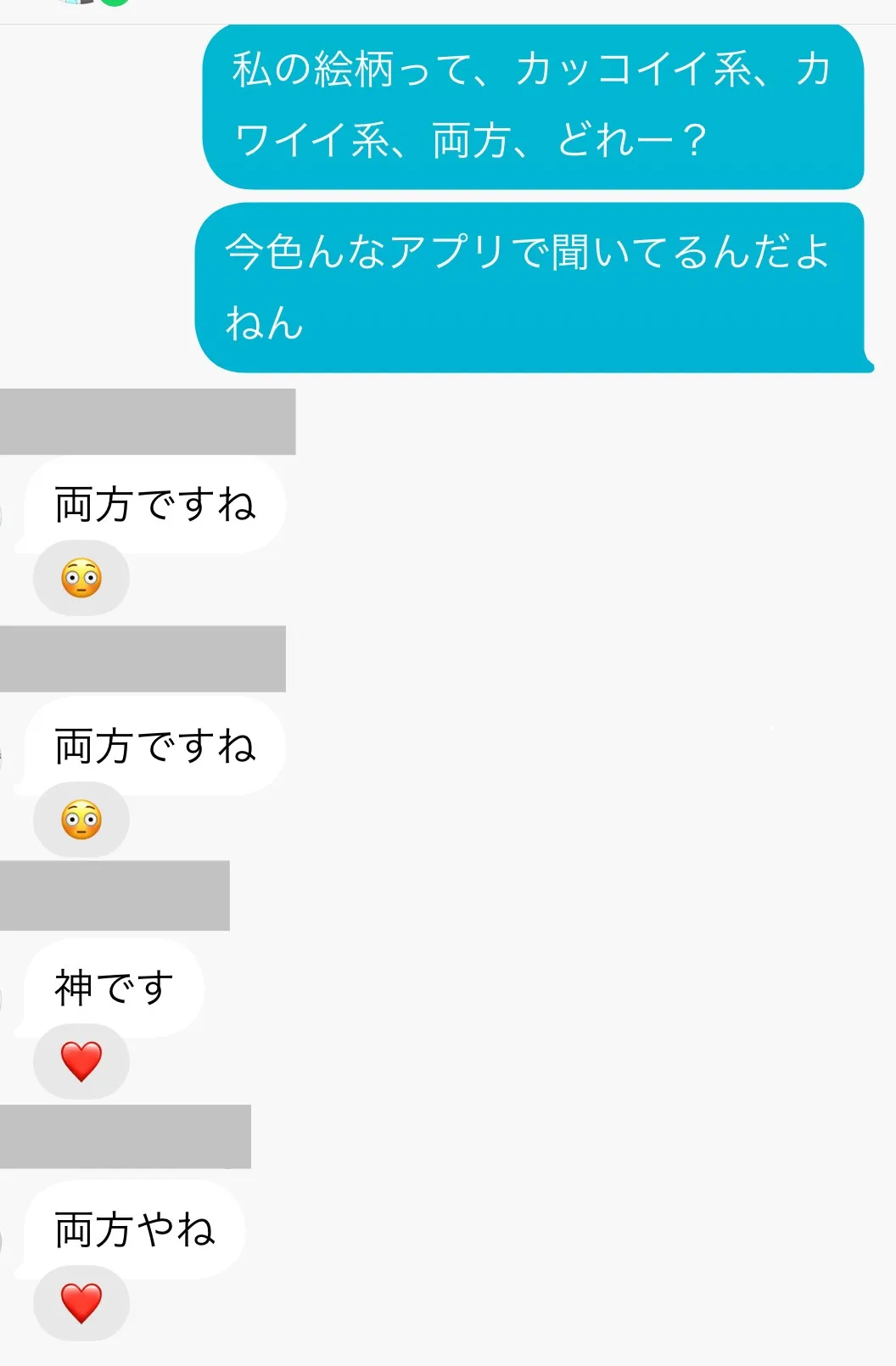Viewport: 896px width, 1366px height.
Task: Tap the heart reaction under 神です
Action: click(81, 1061)
